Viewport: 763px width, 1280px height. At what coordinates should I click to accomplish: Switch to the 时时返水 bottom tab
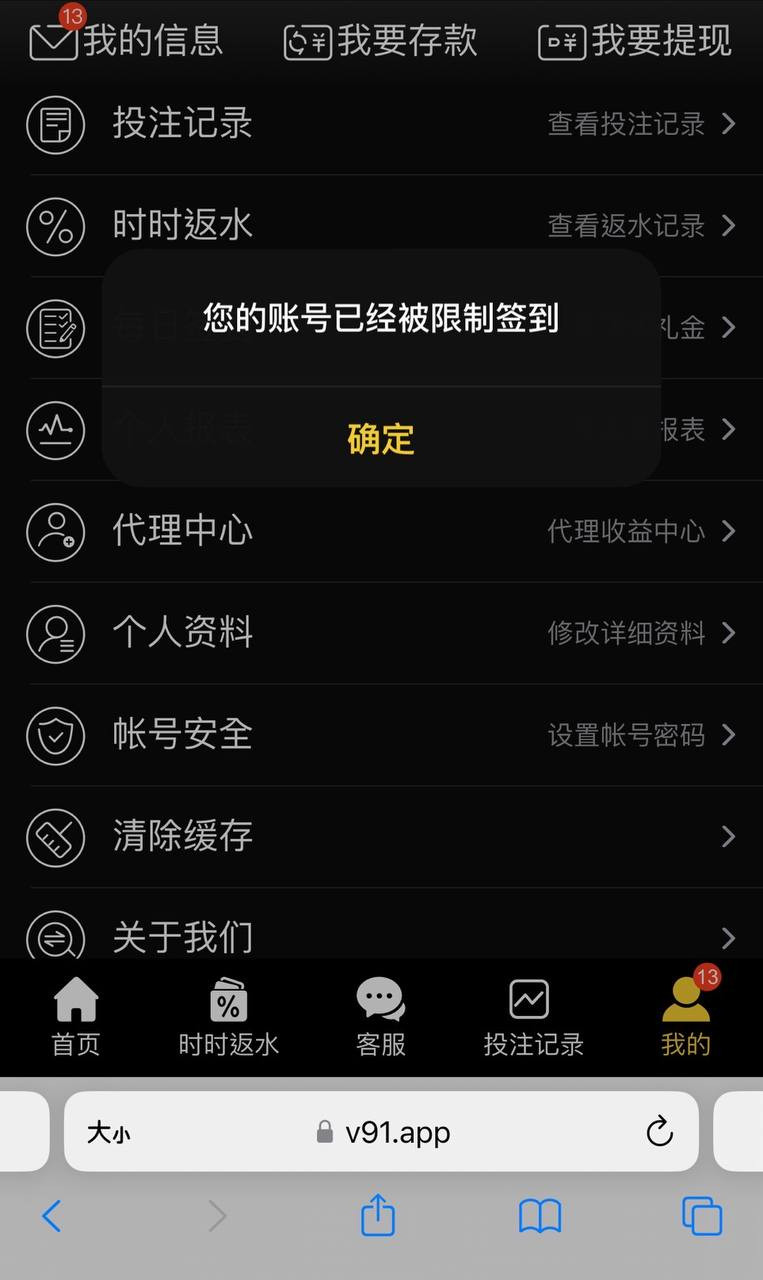coord(228,1016)
